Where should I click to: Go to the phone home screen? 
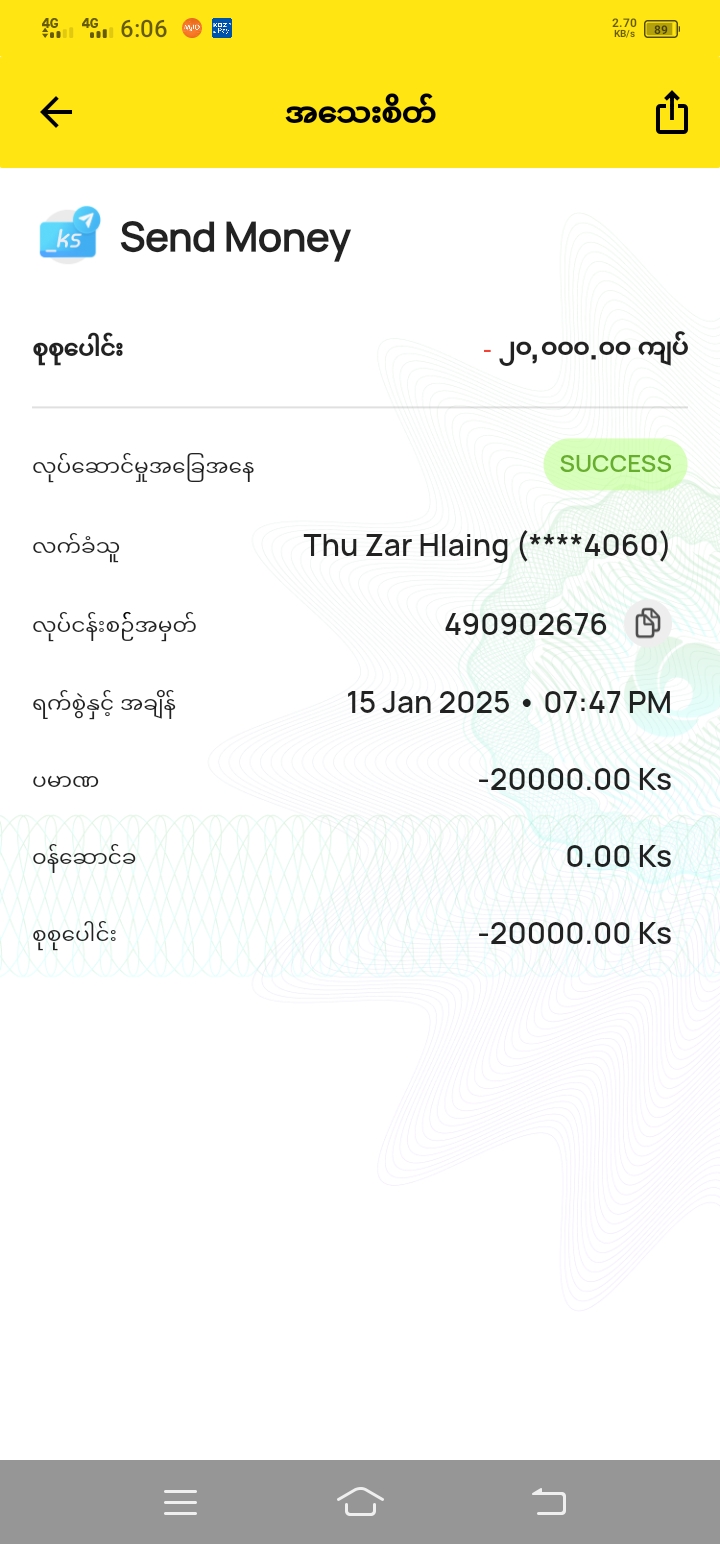pos(360,1502)
